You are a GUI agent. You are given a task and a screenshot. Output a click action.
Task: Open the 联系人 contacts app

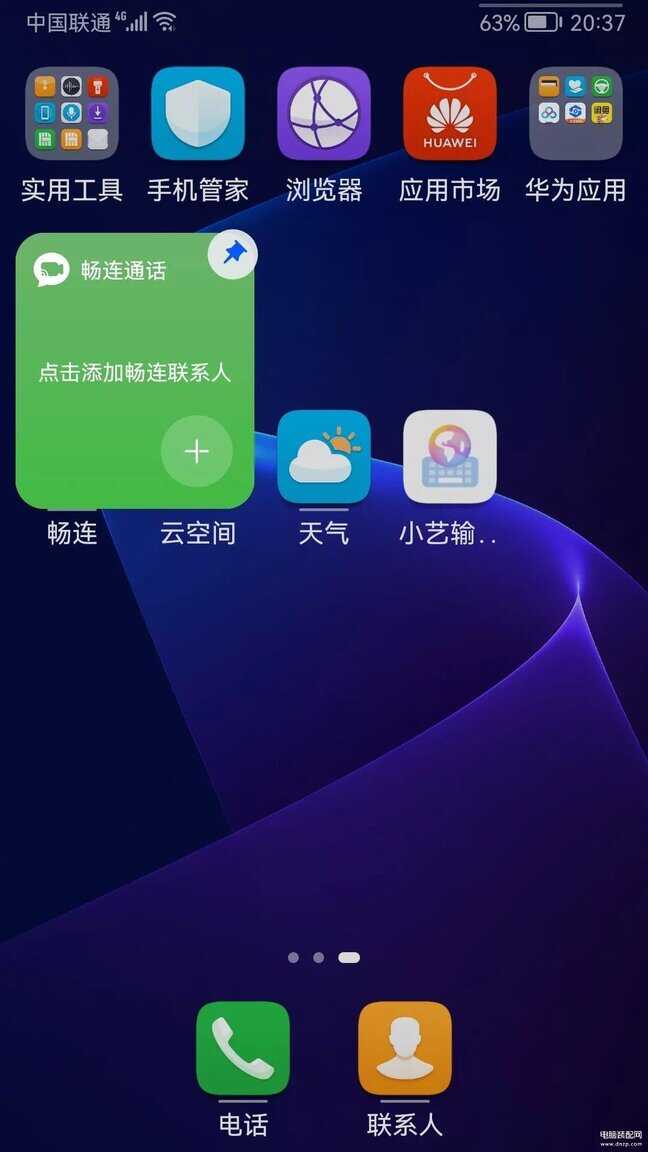[405, 1048]
